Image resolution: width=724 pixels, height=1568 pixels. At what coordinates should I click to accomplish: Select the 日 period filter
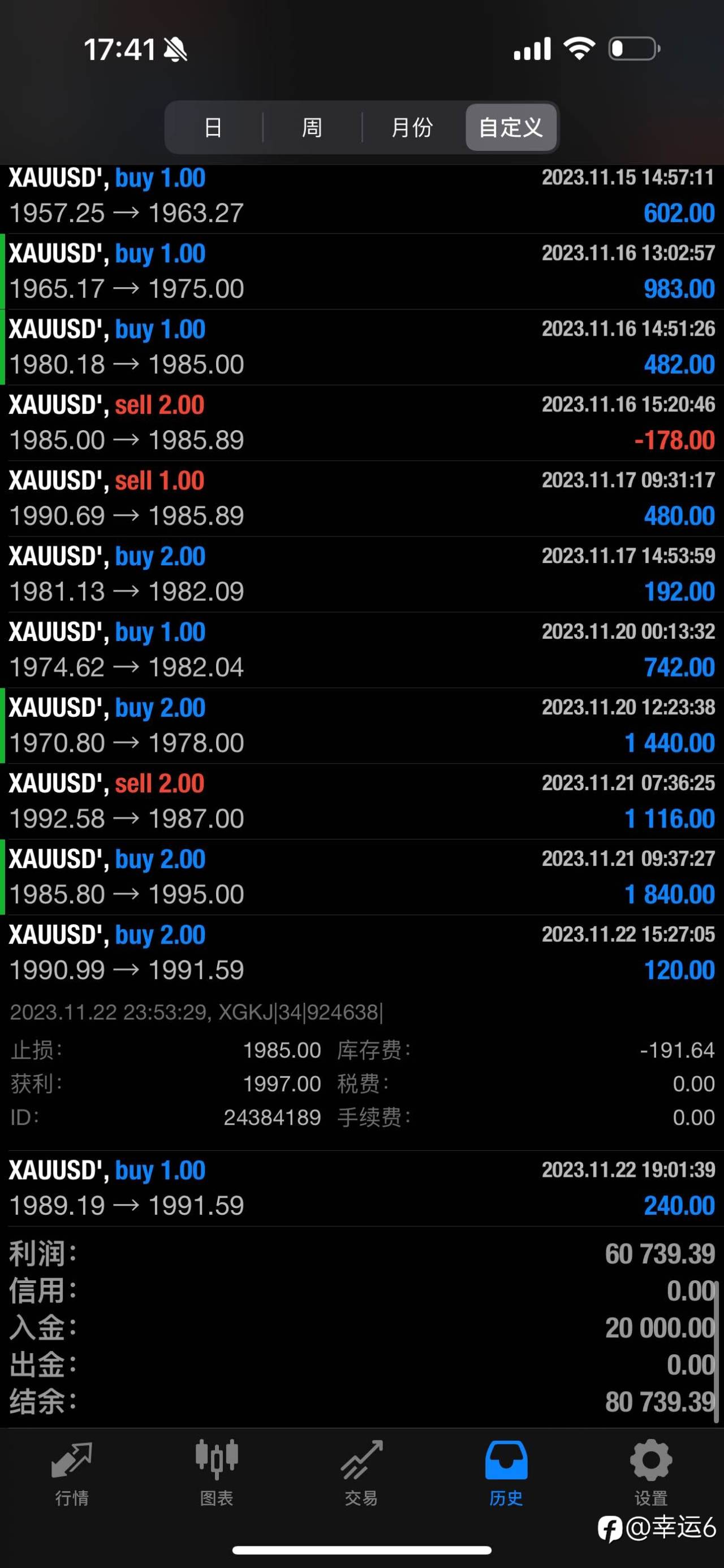click(213, 127)
